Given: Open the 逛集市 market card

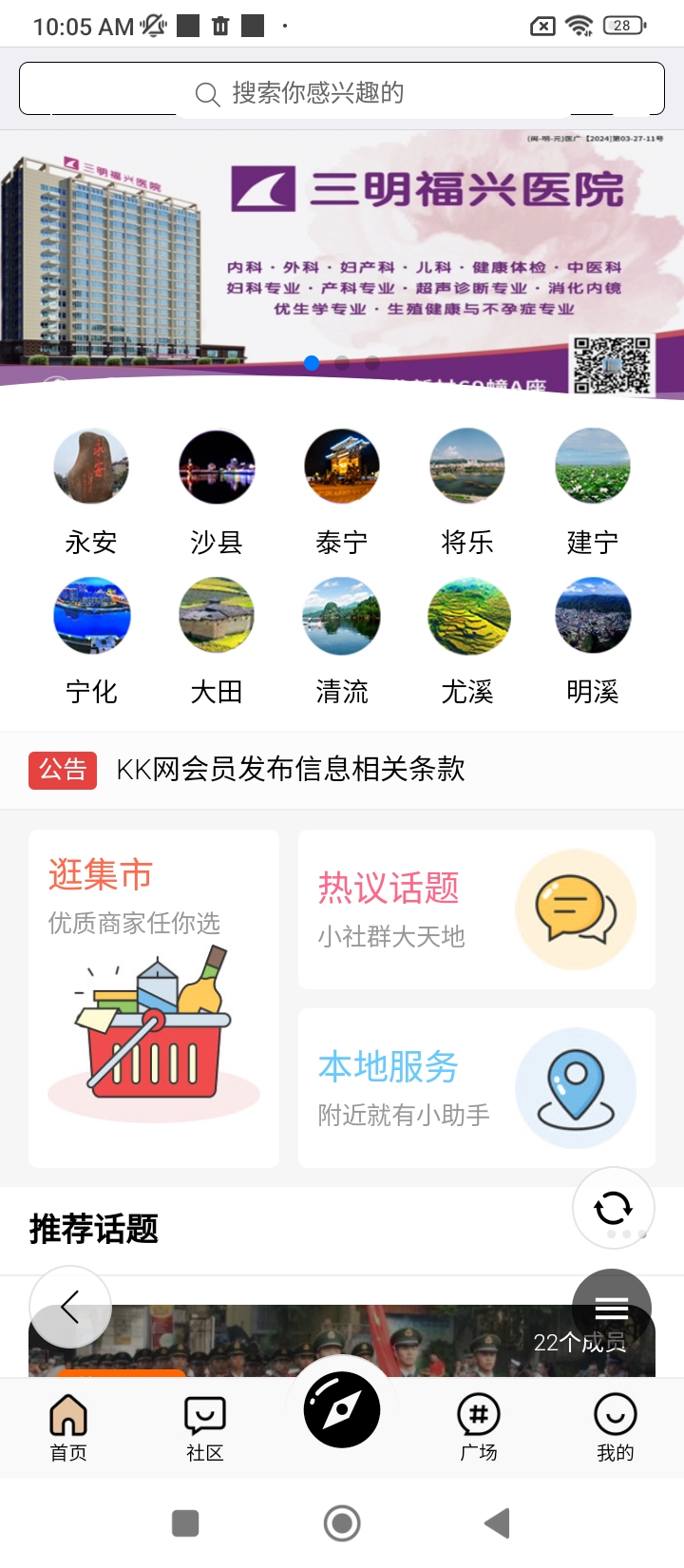Looking at the screenshot, I should [154, 998].
